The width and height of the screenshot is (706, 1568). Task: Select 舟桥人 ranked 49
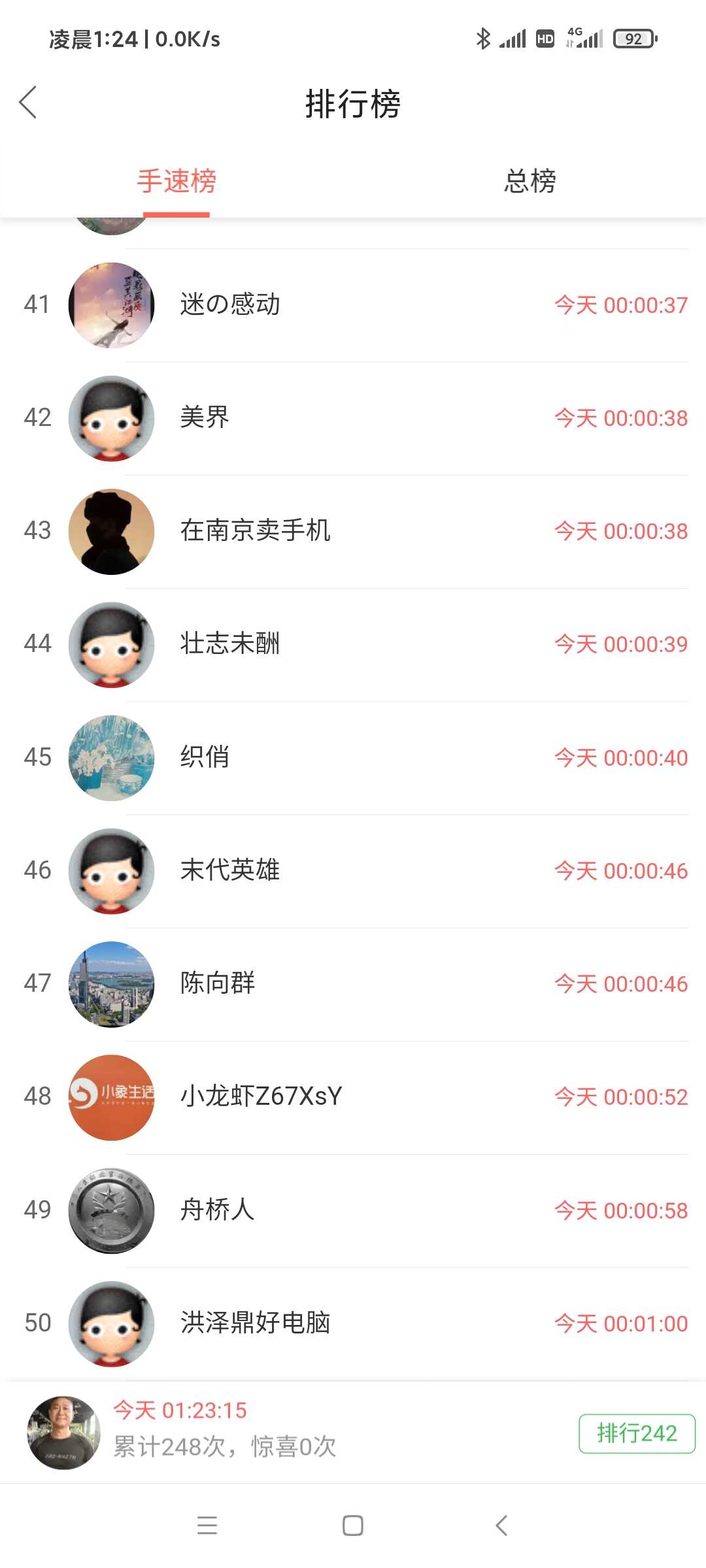[x=353, y=1210]
